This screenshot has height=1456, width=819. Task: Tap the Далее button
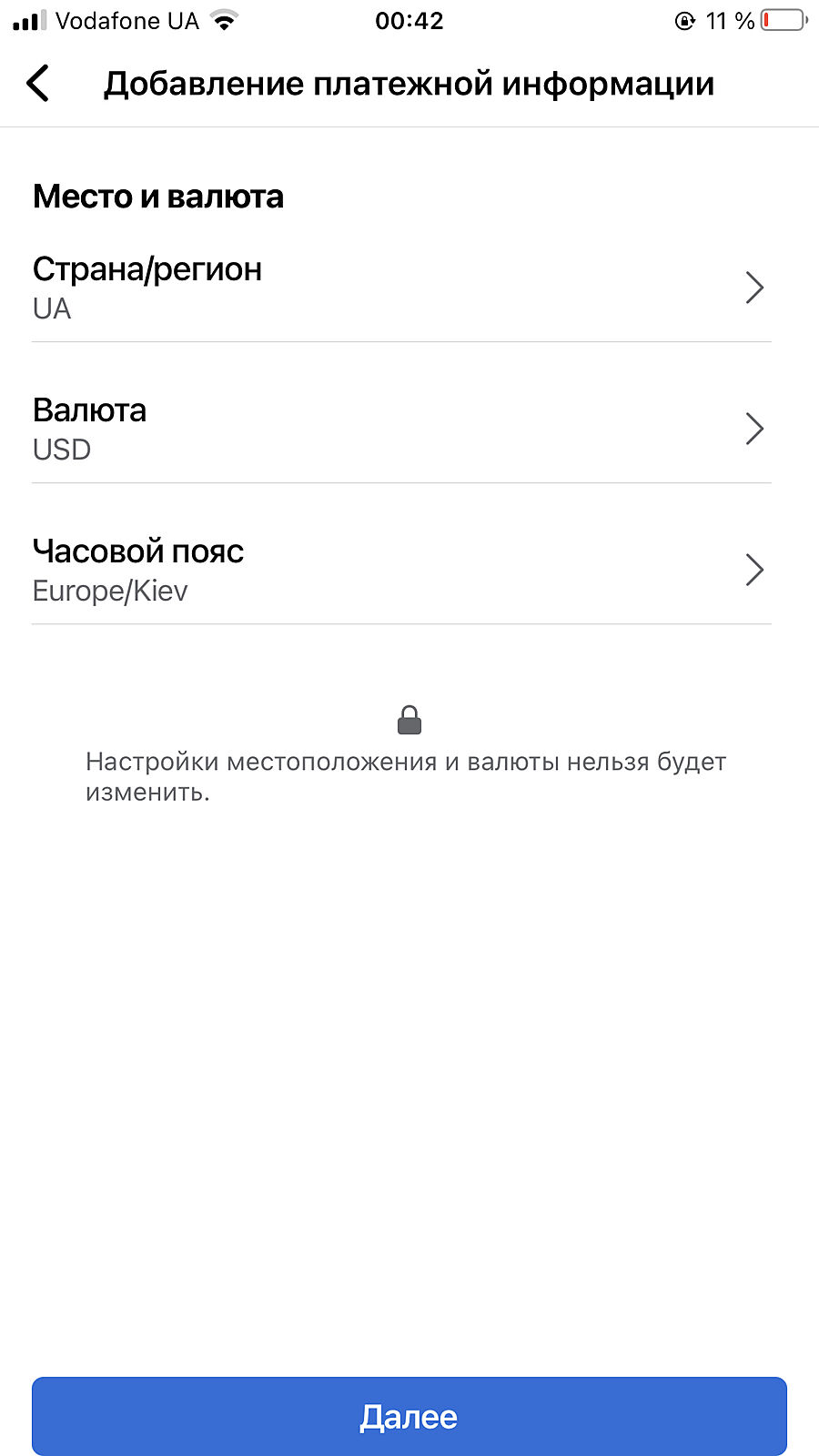pos(409,1416)
